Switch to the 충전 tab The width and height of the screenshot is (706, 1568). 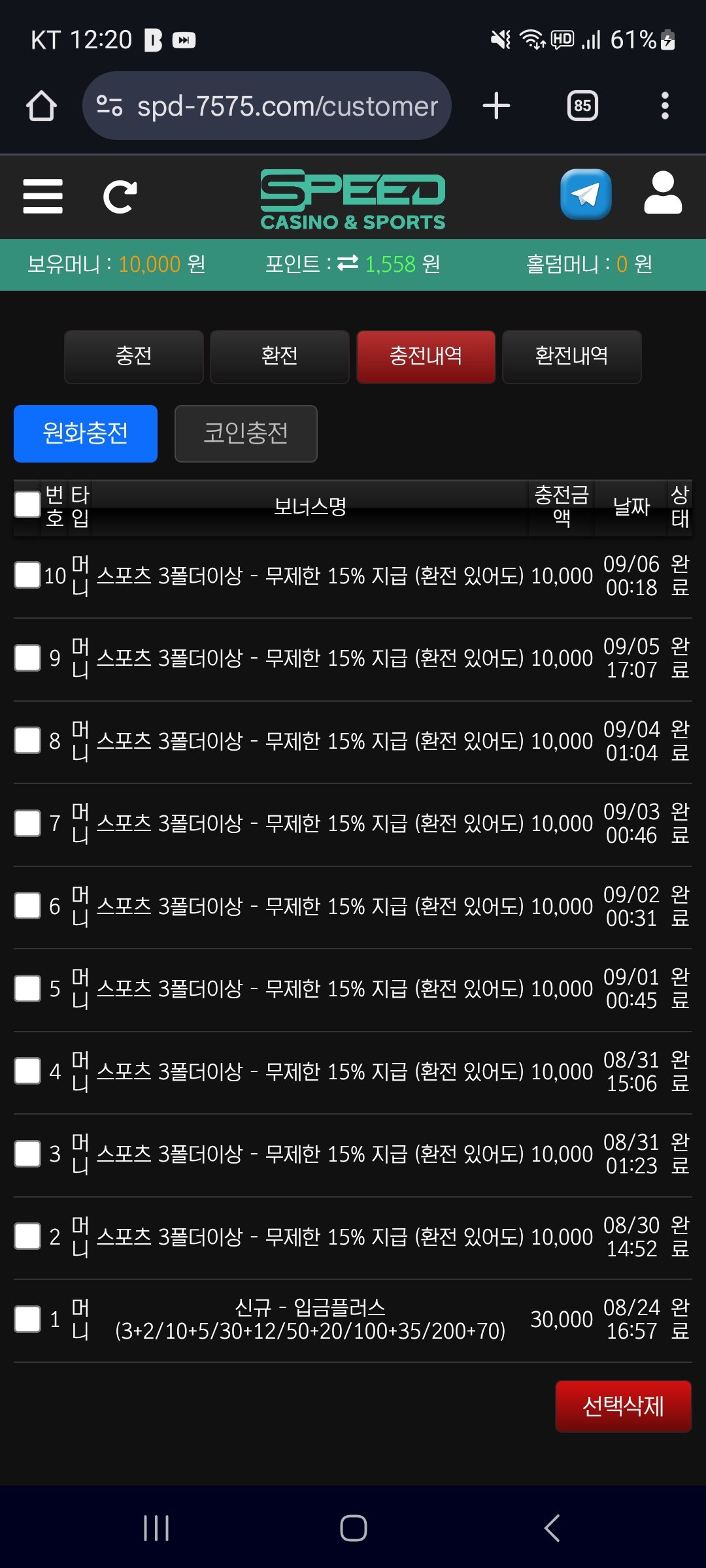pos(133,356)
